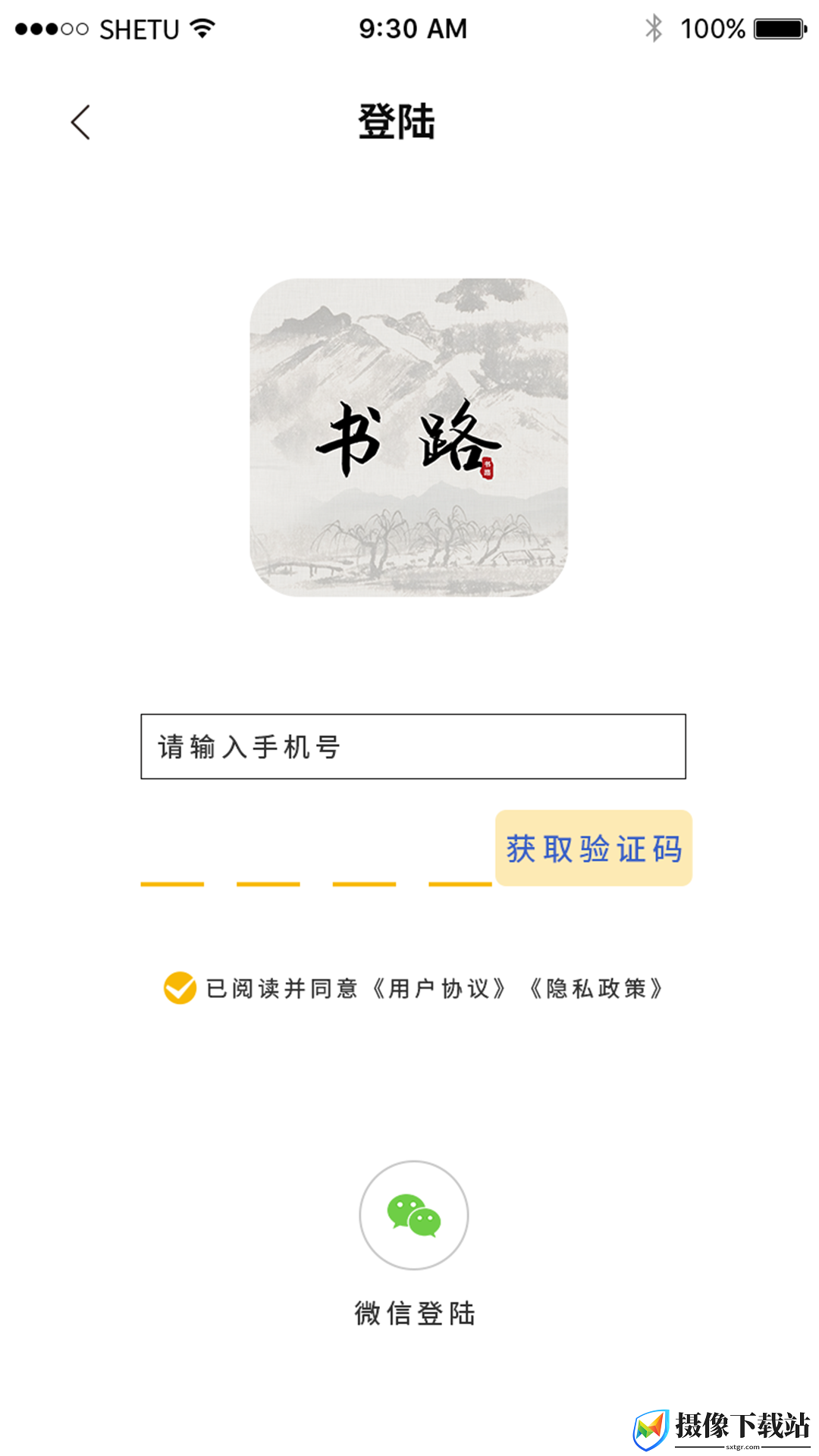This screenshot has height=1456, width=819.
Task: Go back using the top-left arrow
Action: tap(80, 122)
